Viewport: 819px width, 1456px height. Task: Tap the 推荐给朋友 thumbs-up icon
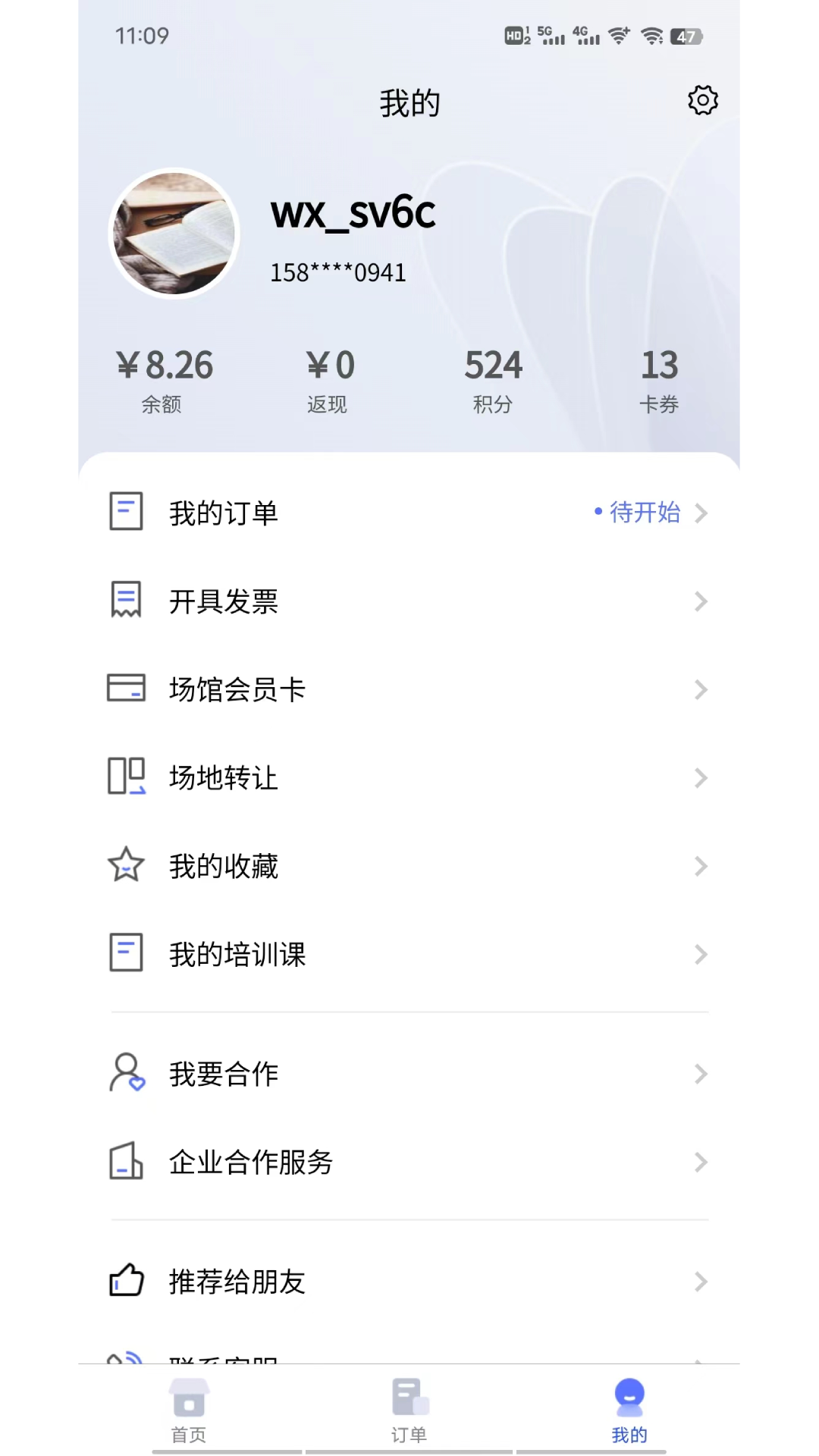[126, 1282]
